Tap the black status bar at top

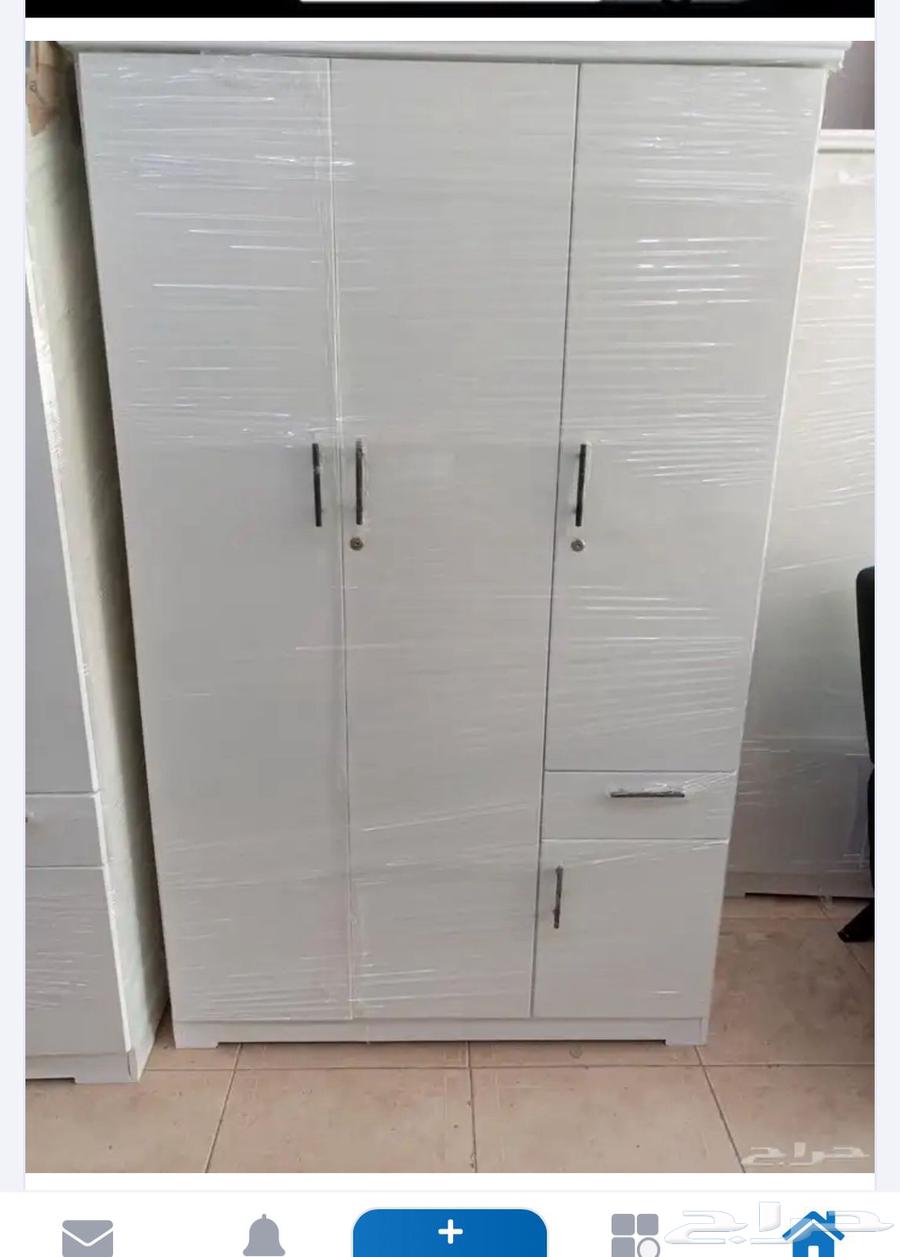pyautogui.click(x=450, y=10)
